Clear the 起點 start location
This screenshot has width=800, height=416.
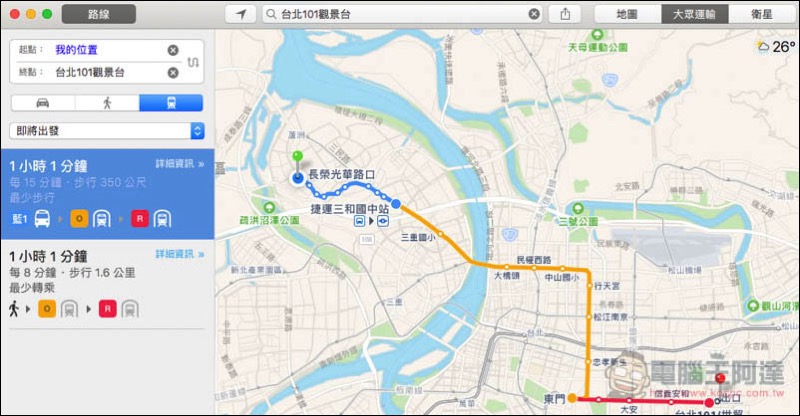coord(173,50)
